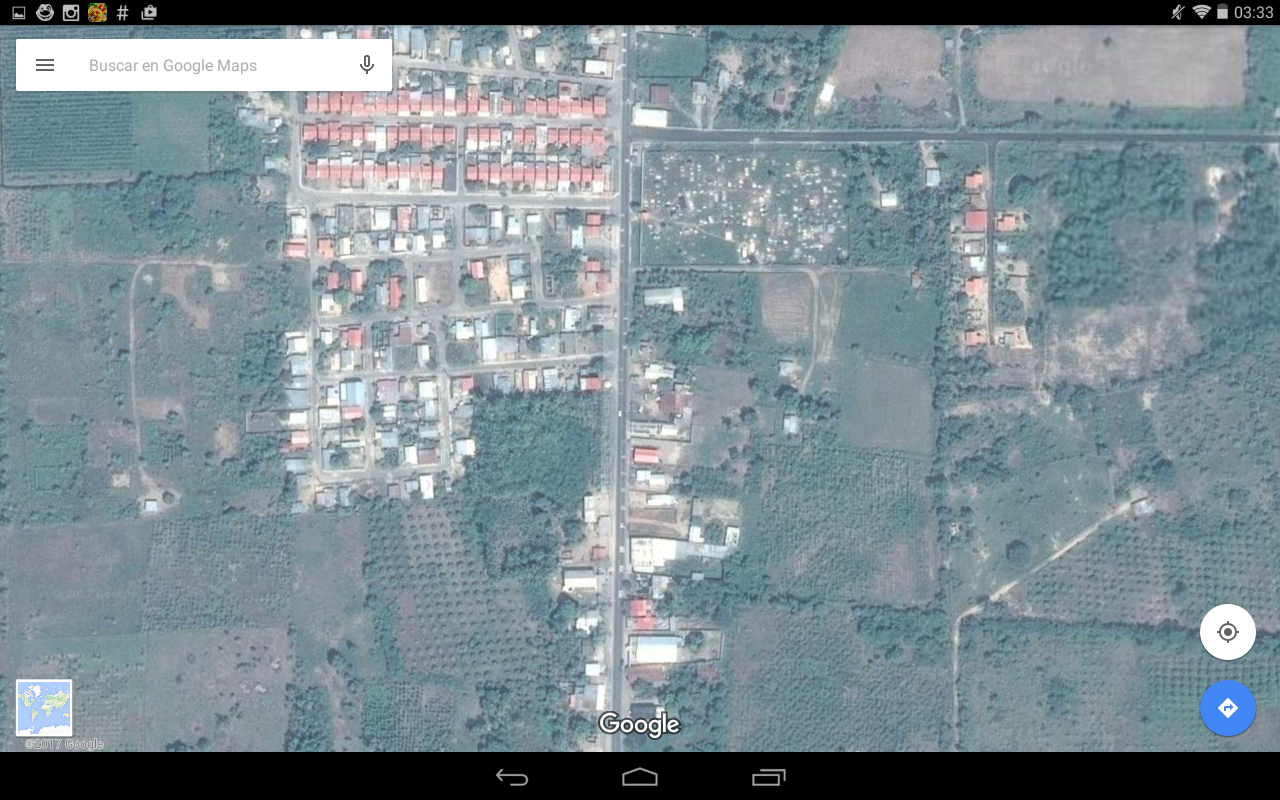Center map on my location
1280x800 pixels.
tap(1228, 632)
